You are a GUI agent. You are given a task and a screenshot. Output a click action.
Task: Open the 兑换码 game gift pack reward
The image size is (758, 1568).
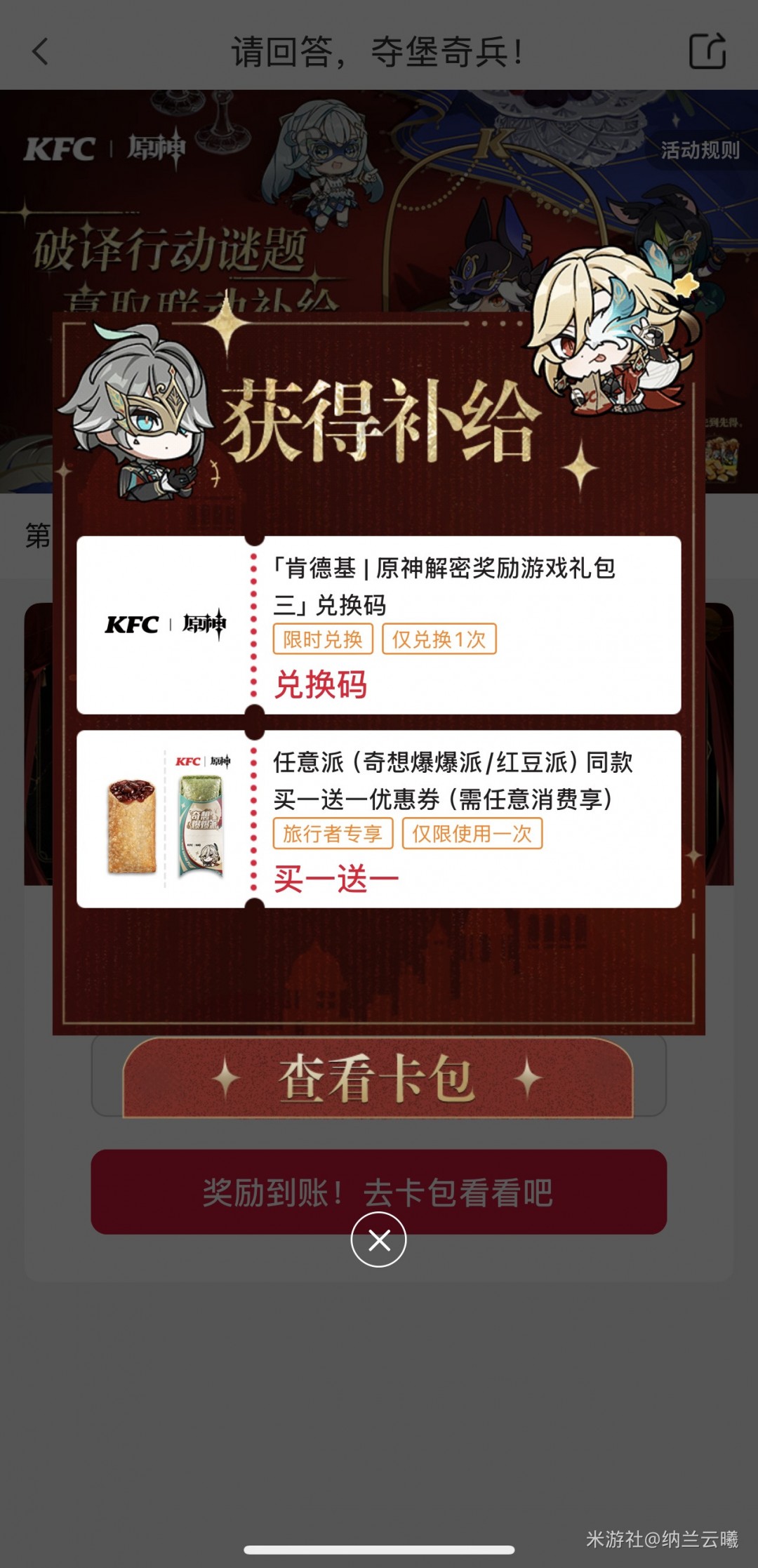coord(379,625)
